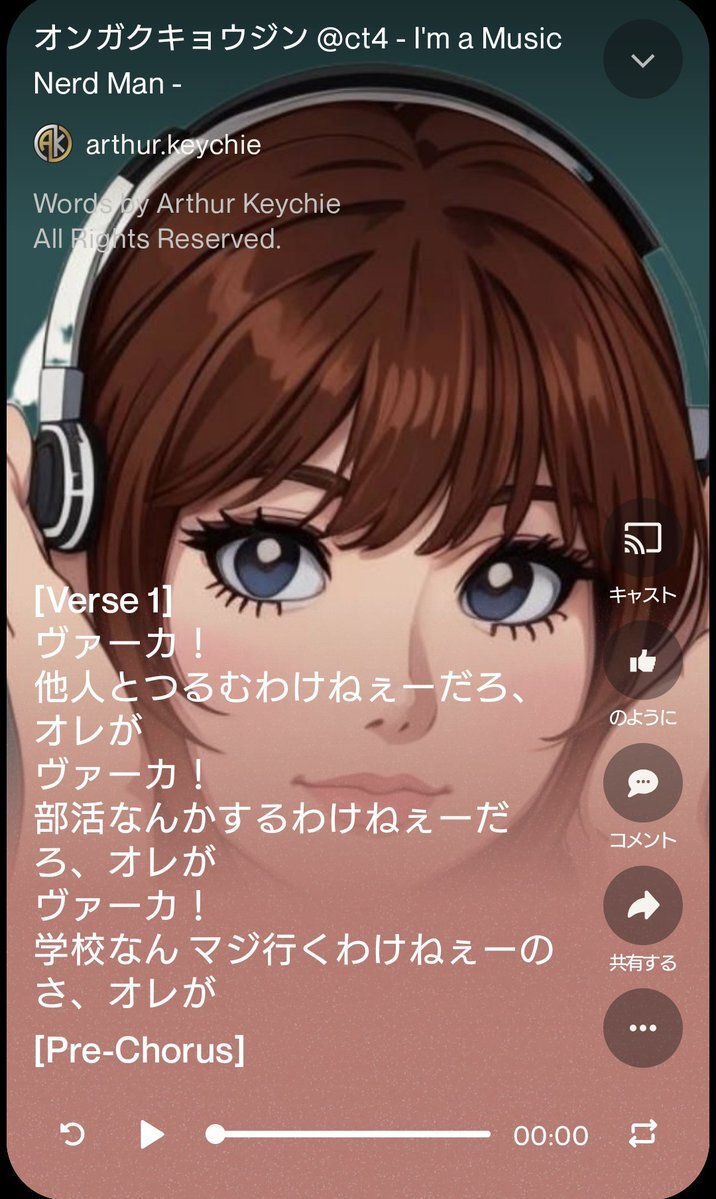The height and width of the screenshot is (1199, 716).
Task: Like this song with the thumbs up
Action: tap(643, 661)
